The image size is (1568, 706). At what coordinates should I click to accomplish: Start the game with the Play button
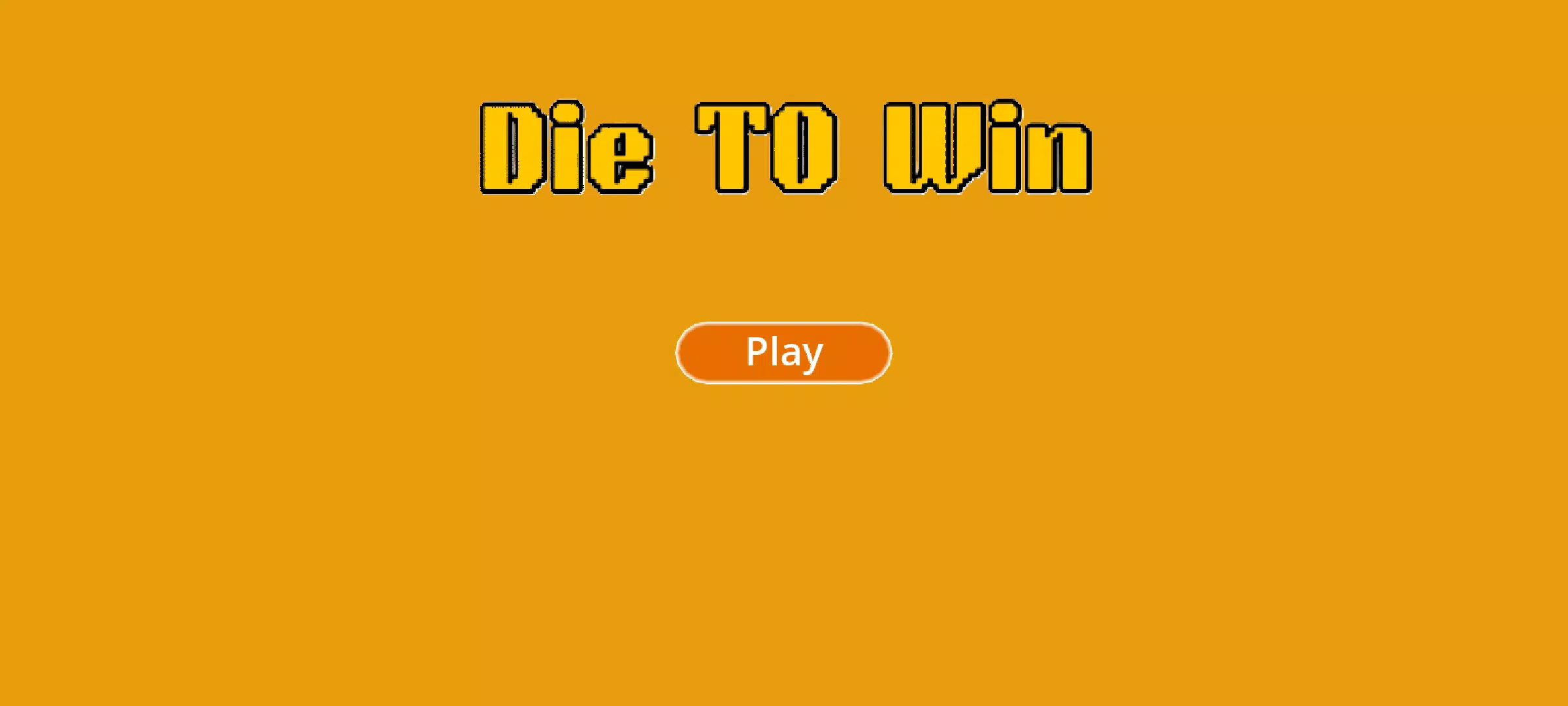click(783, 352)
